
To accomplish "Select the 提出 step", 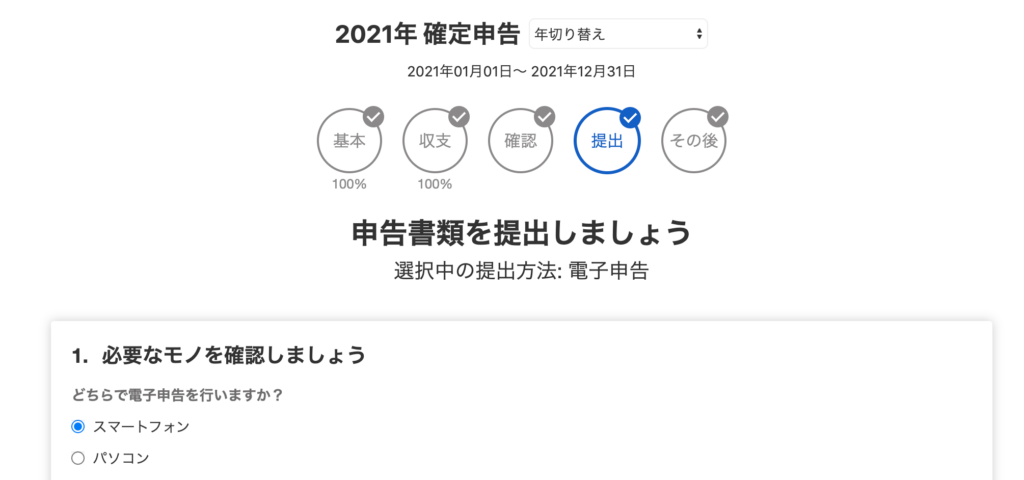I will coord(607,141).
